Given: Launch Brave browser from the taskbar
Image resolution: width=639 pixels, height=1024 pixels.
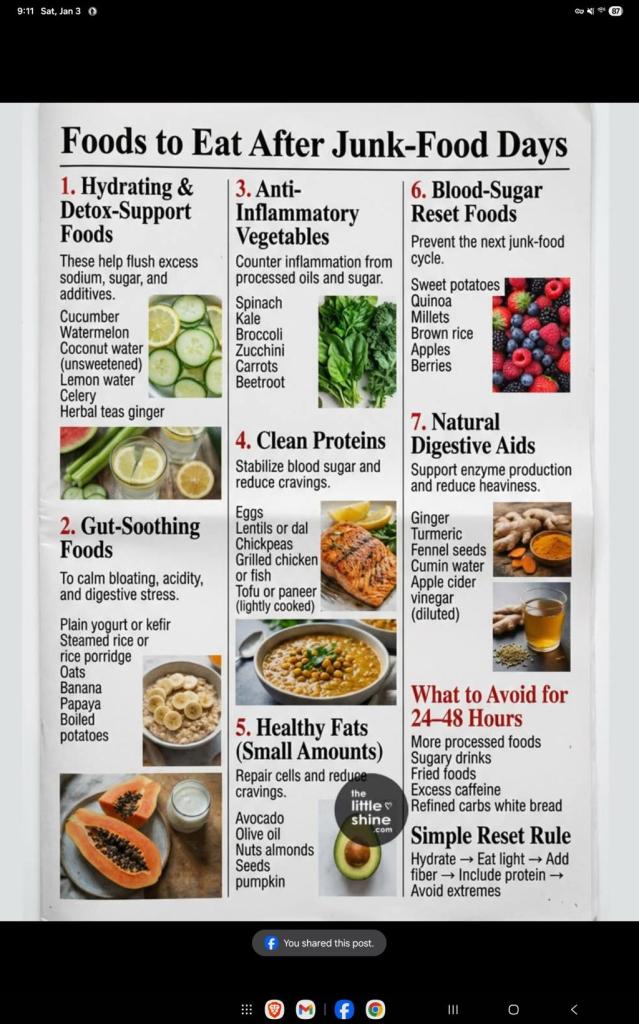Looking at the screenshot, I should (x=274, y=1009).
